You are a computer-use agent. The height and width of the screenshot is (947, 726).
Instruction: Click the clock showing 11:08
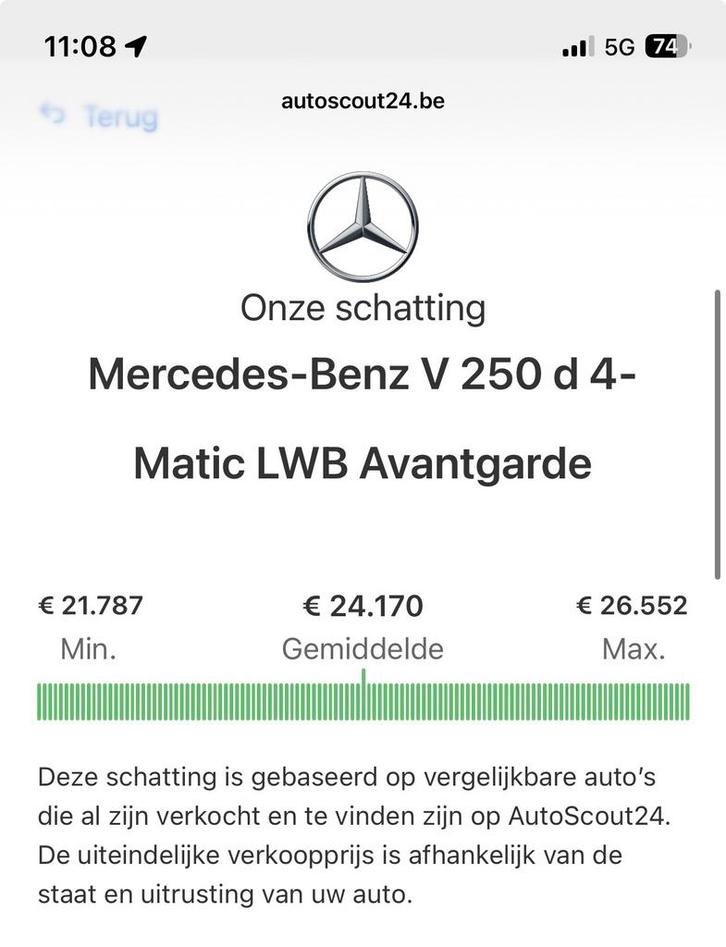(x=80, y=44)
